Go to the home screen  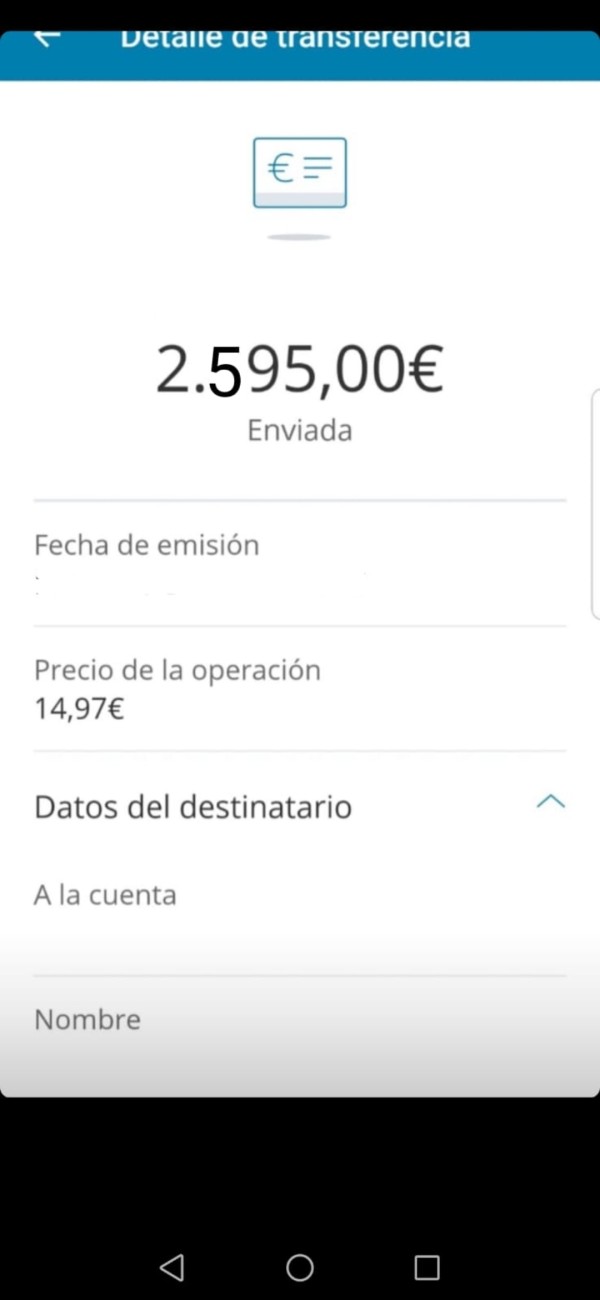[300, 1268]
